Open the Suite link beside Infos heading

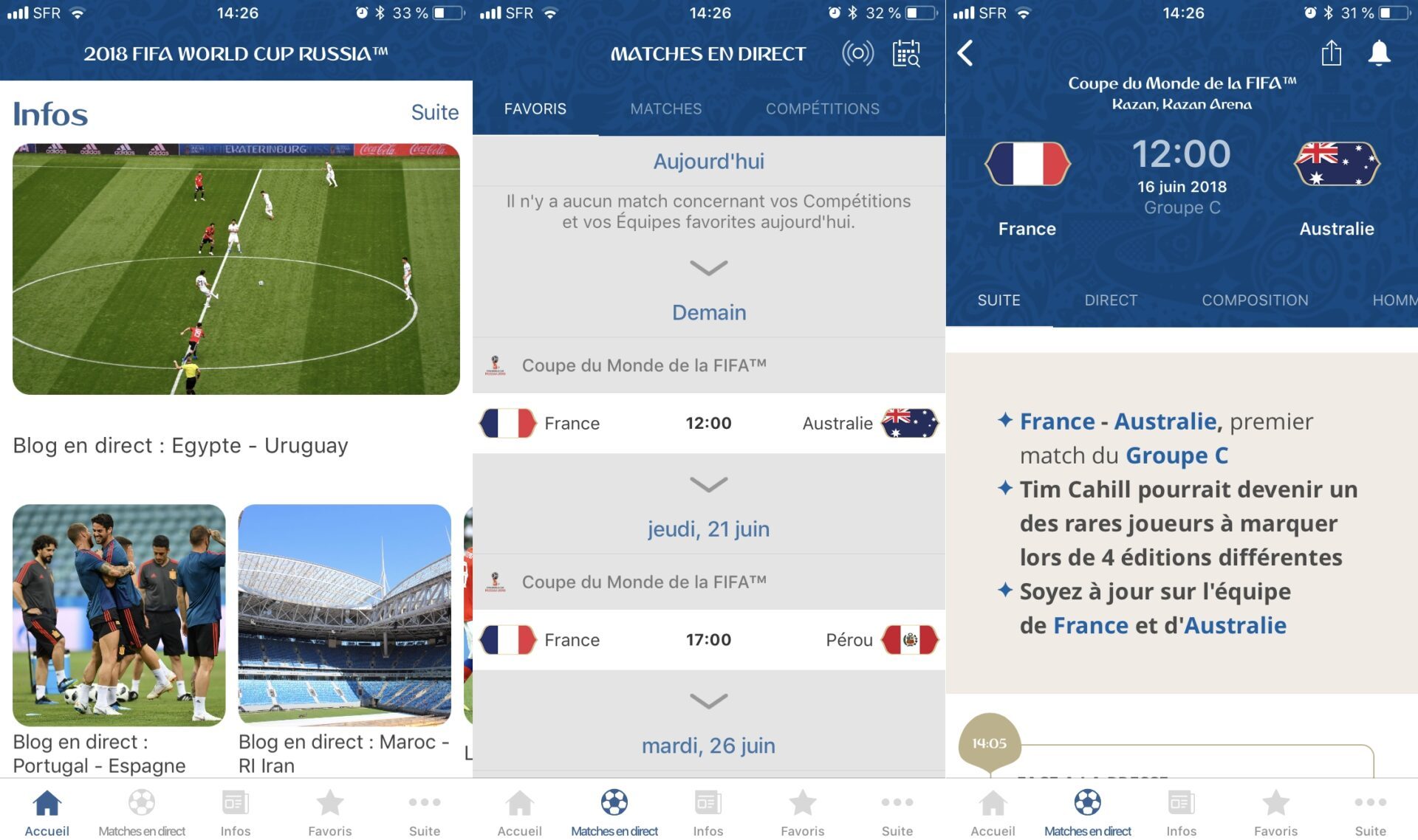click(434, 112)
